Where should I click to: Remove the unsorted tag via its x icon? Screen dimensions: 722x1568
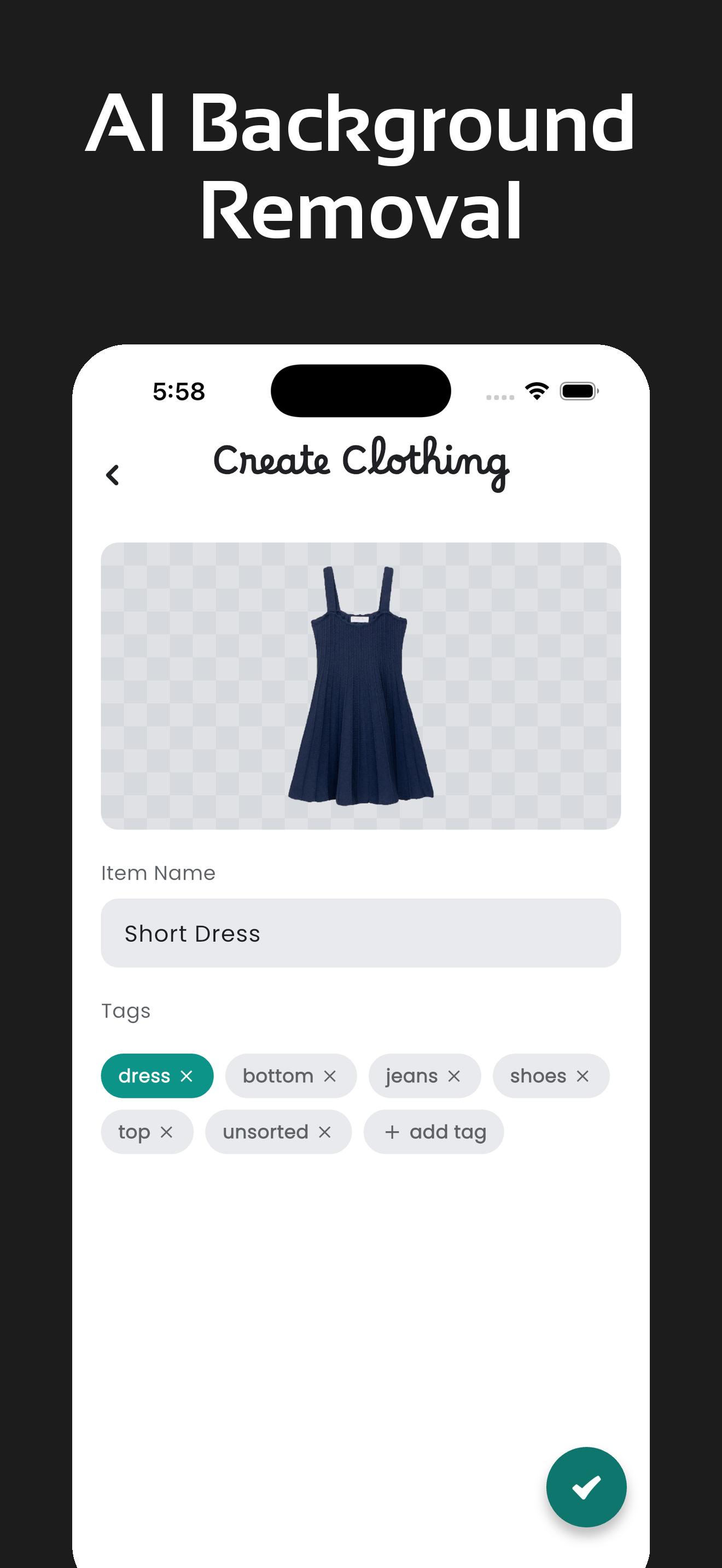click(x=324, y=1132)
